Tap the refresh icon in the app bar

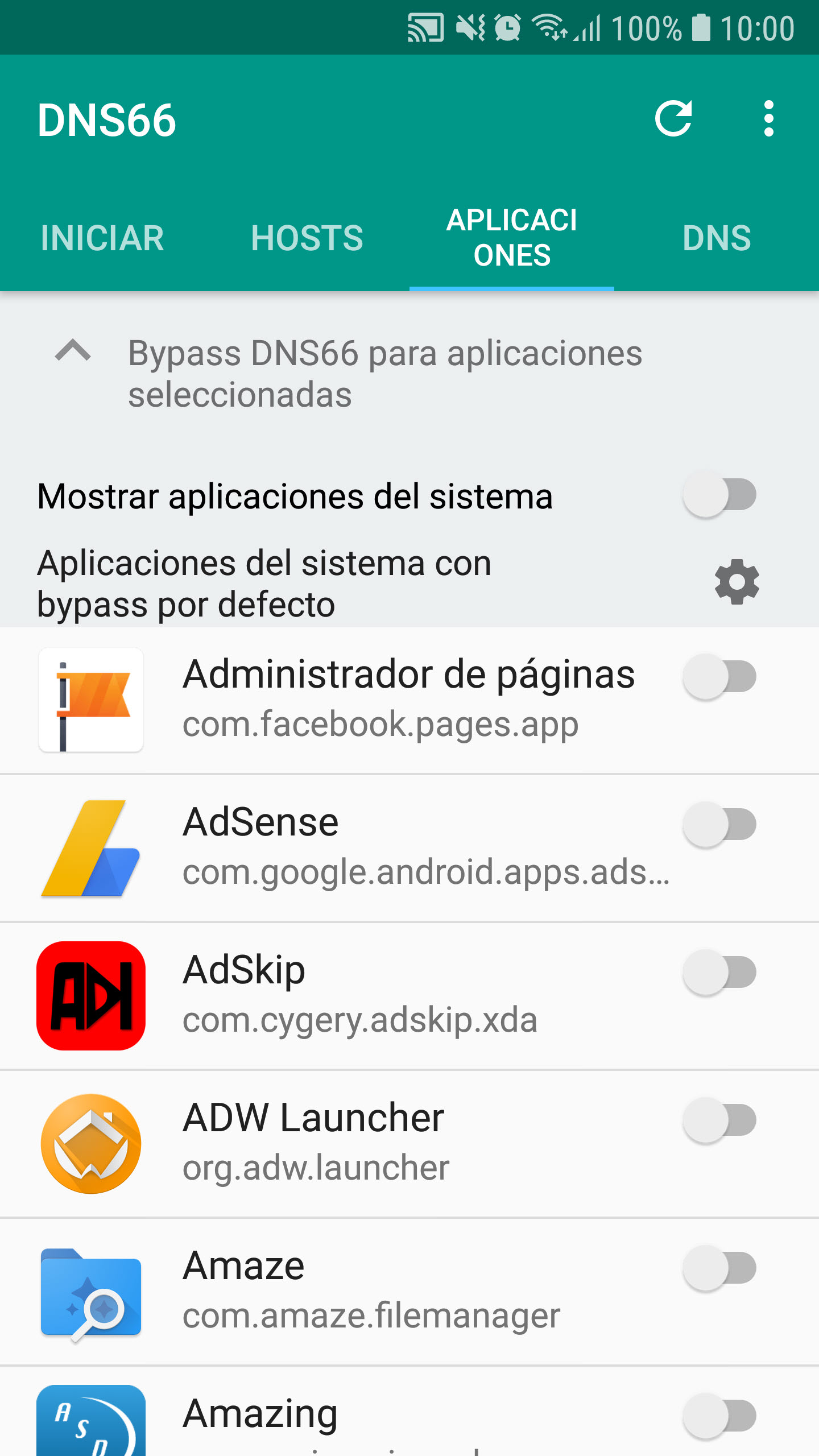[673, 119]
